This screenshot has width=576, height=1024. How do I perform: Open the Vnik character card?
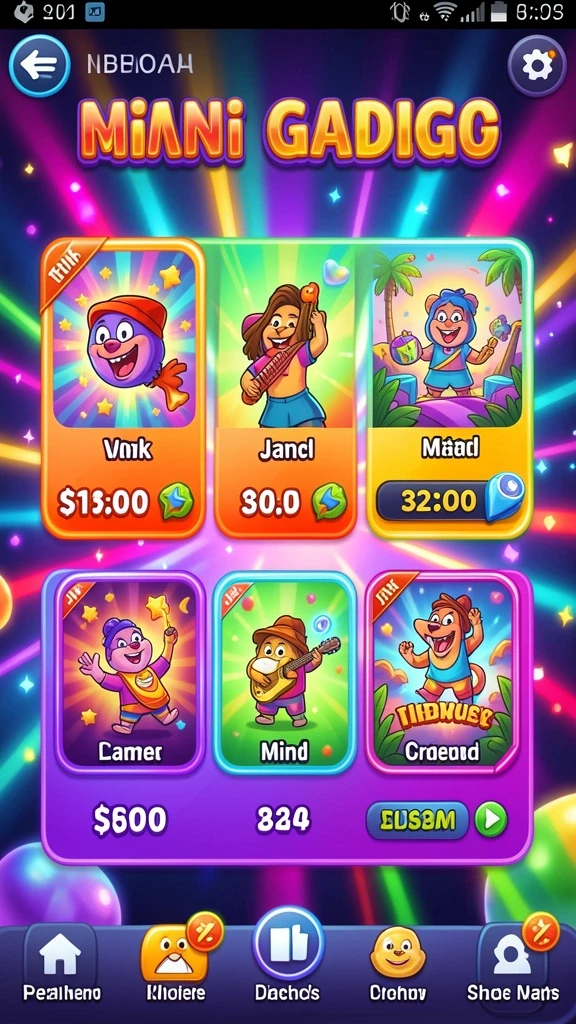pos(124,389)
